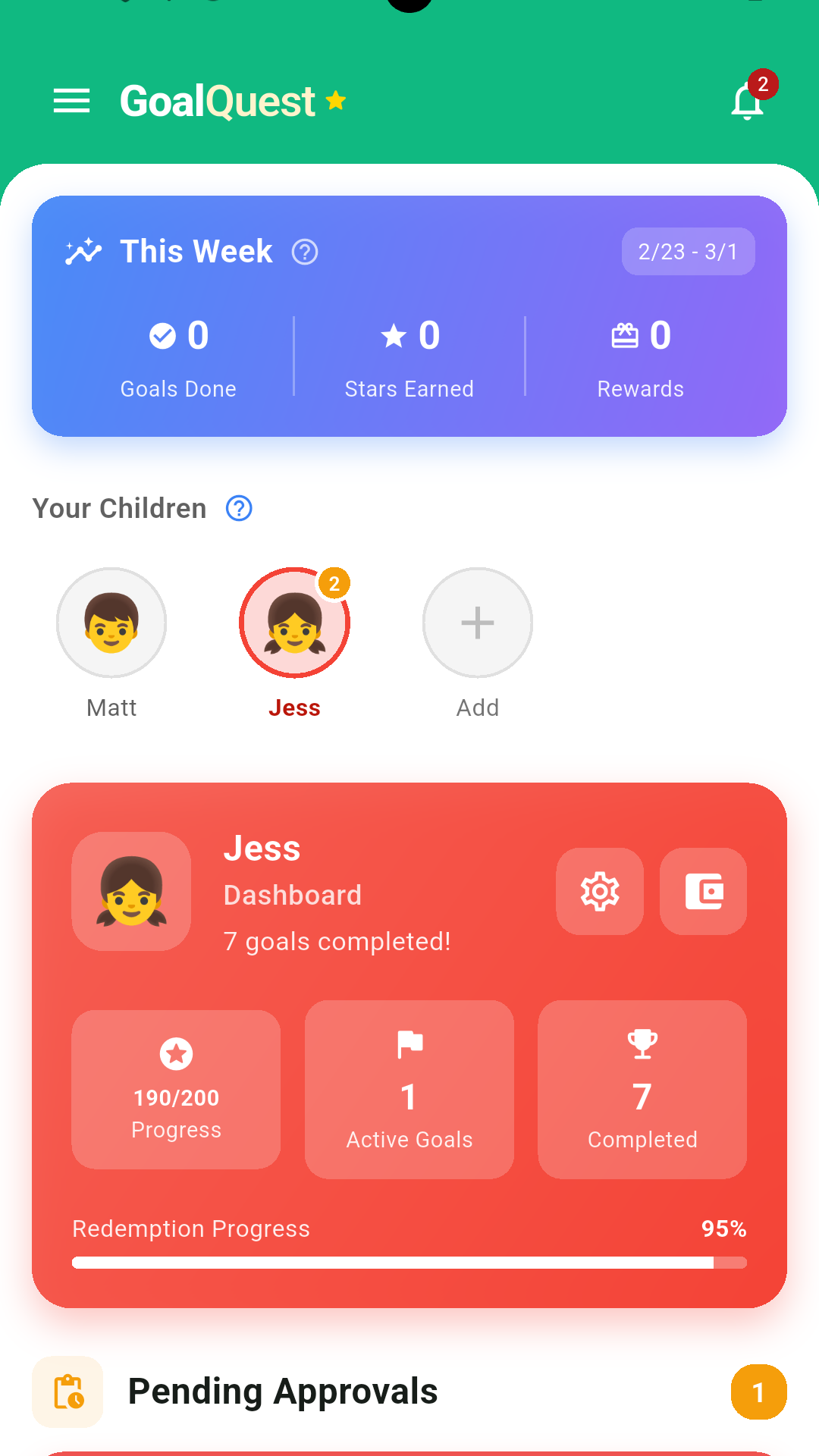The height and width of the screenshot is (1456, 819).
Task: Open the notification bell with 2 alerts
Action: tap(747, 101)
